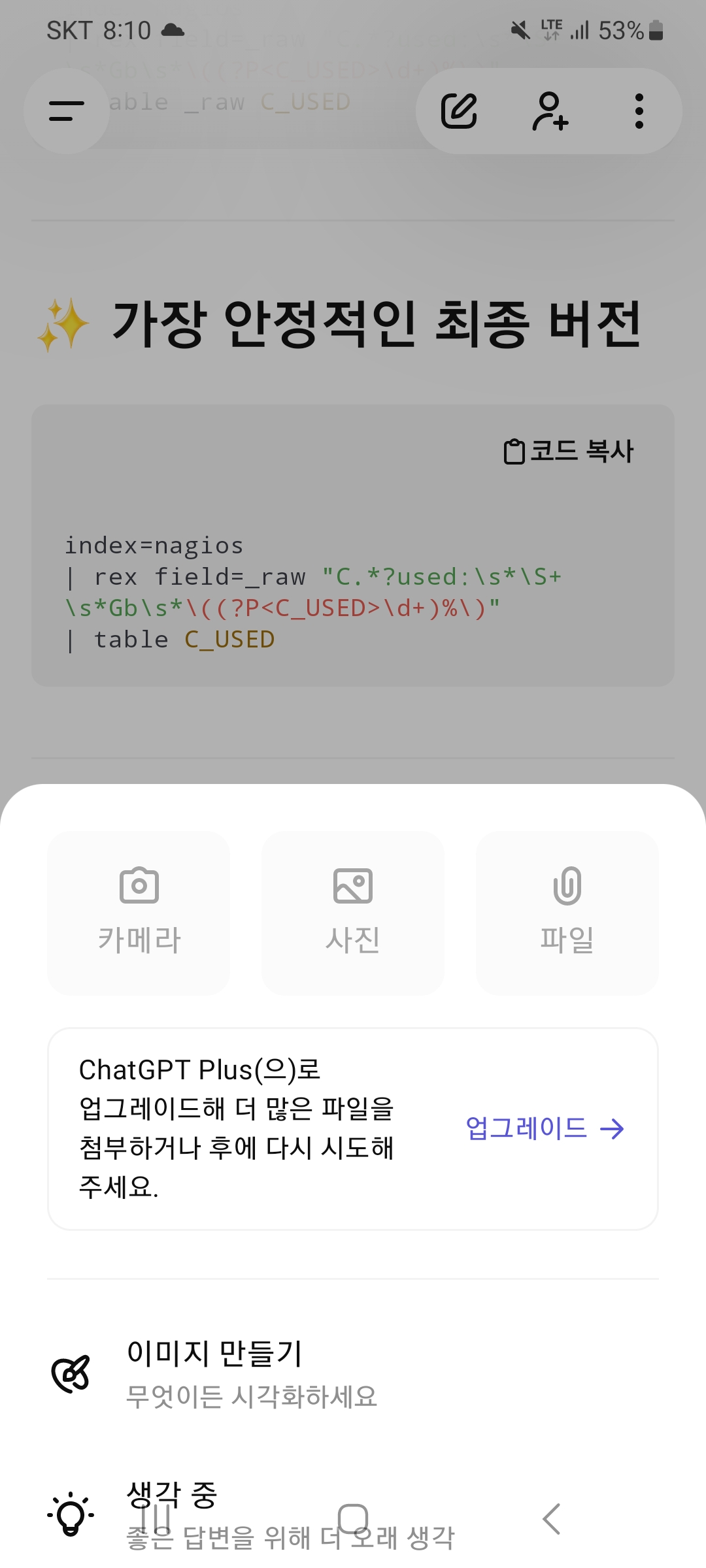Screen dimensions: 706x1568
Task: Start a new chat with compose icon
Action: (459, 111)
